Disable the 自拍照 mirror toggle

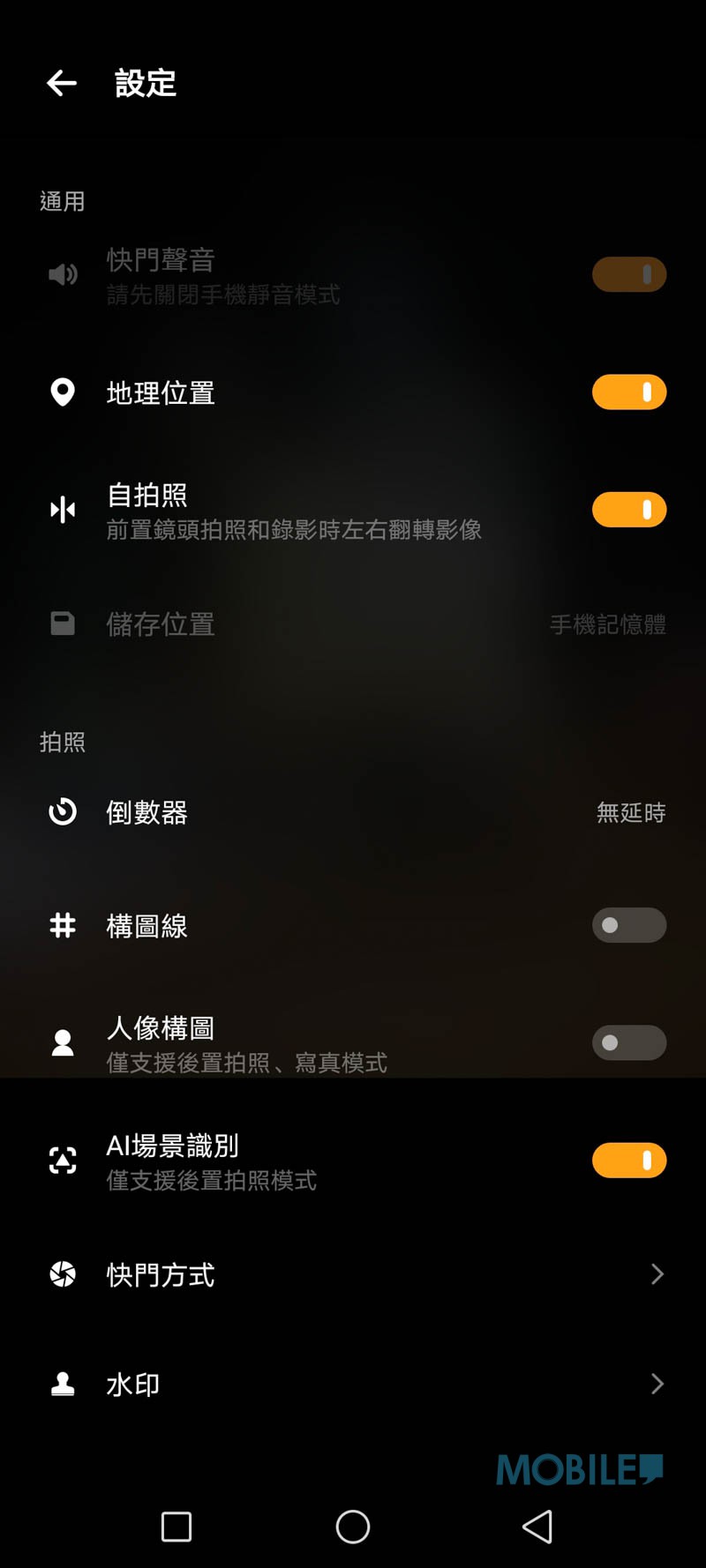(x=629, y=510)
